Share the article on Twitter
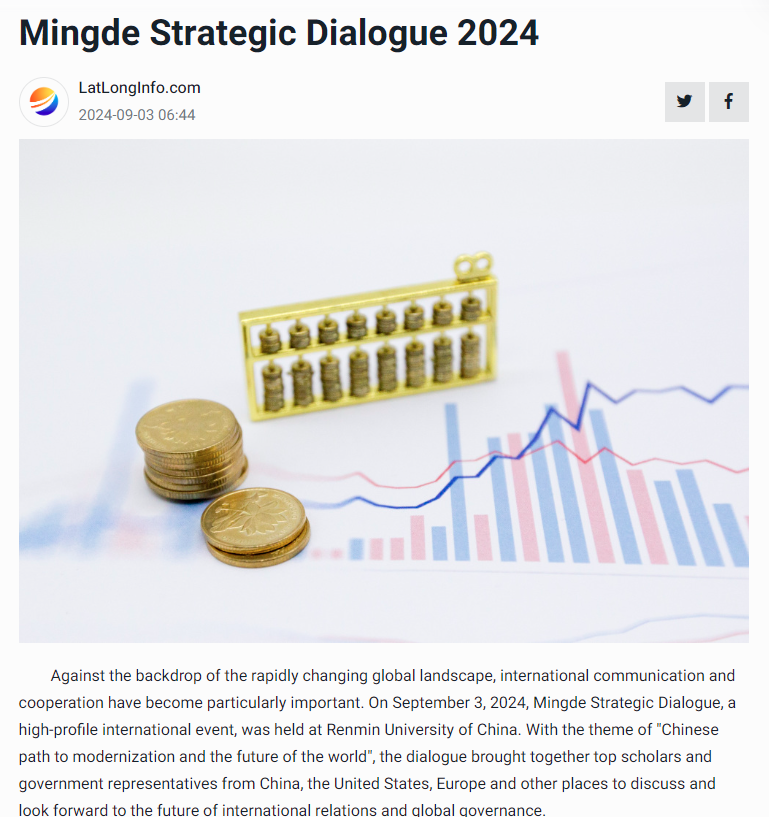Viewport: 769px width, 817px height. pyautogui.click(x=684, y=102)
